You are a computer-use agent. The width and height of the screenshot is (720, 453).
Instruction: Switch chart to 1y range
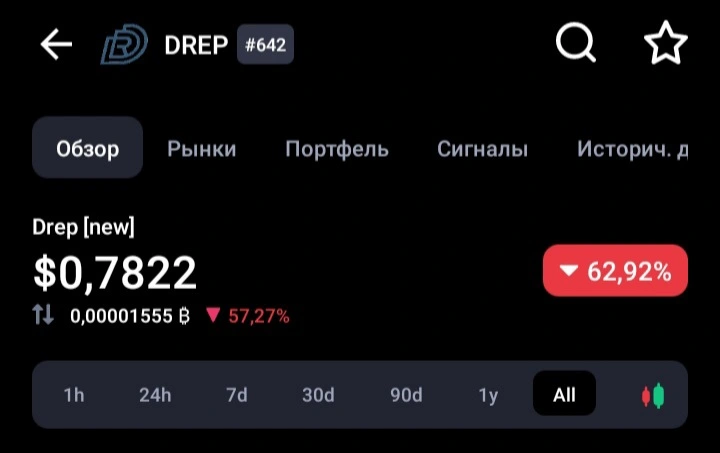coord(488,395)
